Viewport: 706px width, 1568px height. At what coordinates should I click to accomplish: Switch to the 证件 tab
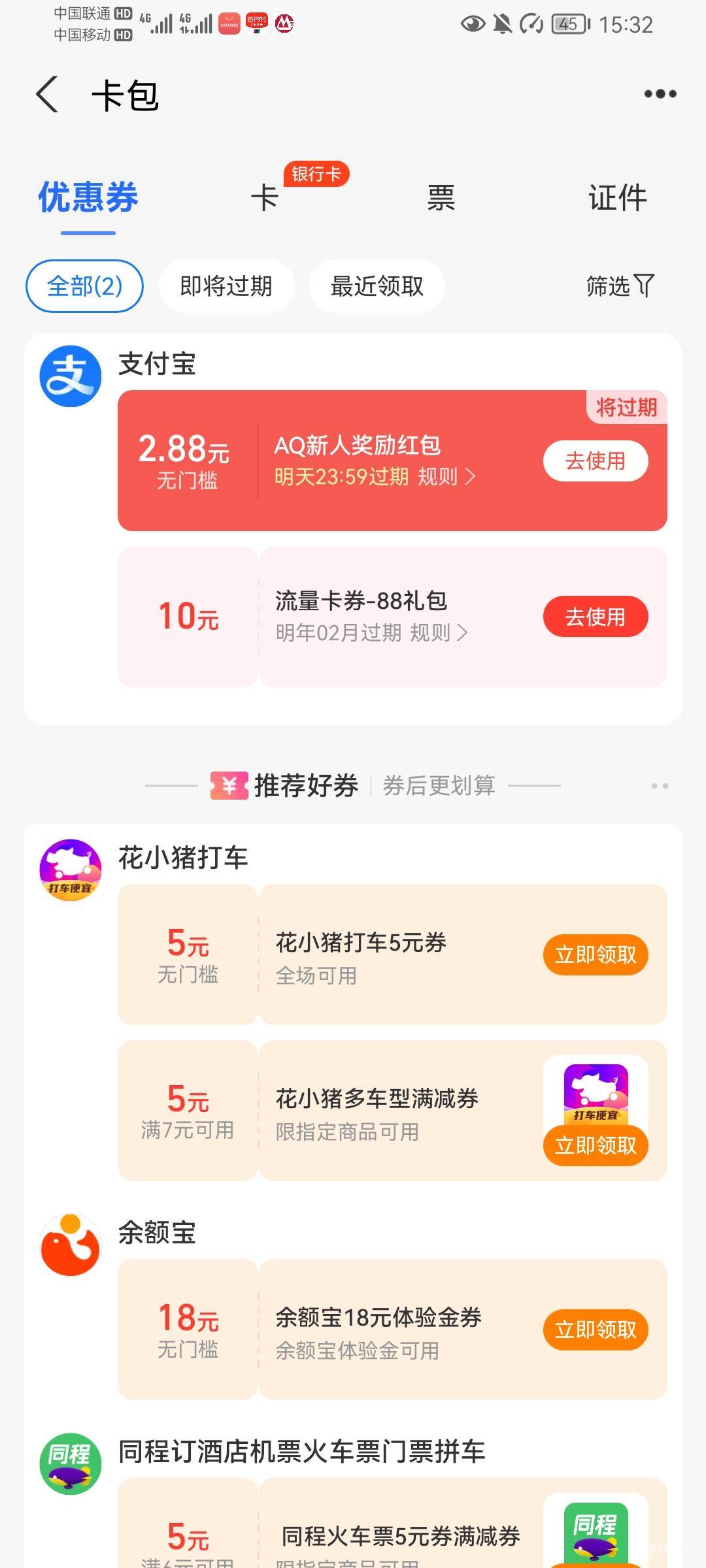(617, 197)
